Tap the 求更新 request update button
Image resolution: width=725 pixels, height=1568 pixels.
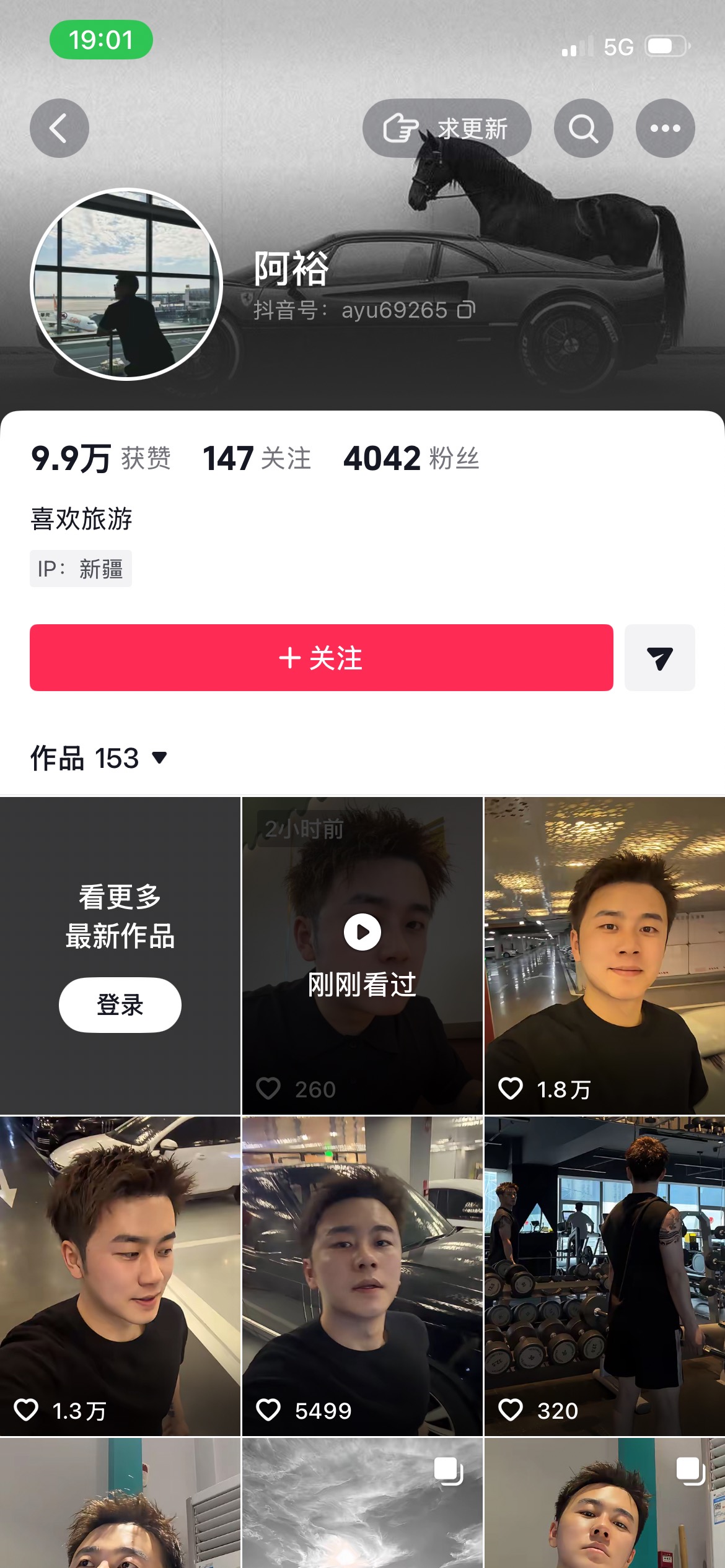(447, 128)
